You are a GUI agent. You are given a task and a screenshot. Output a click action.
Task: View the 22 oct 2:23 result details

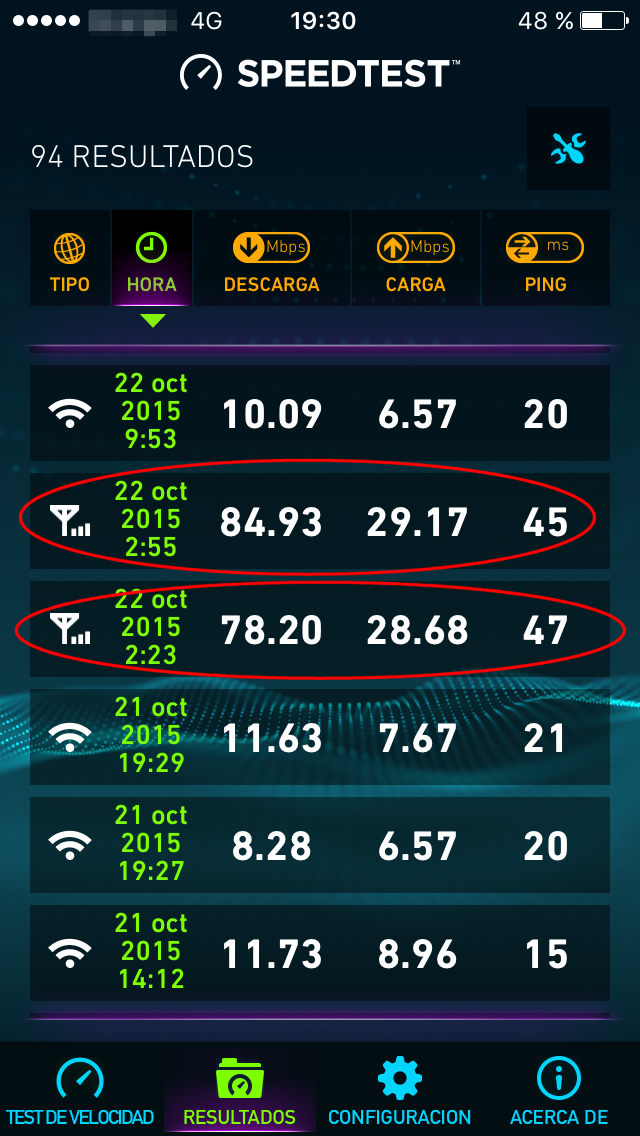[320, 629]
